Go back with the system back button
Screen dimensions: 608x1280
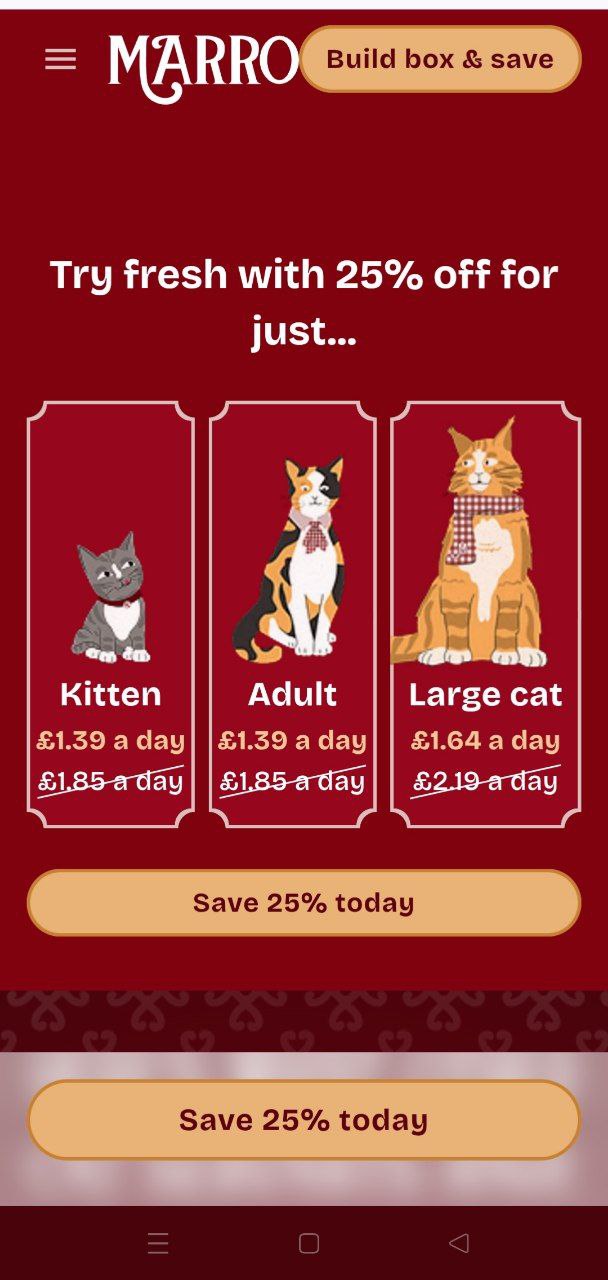(x=458, y=1243)
